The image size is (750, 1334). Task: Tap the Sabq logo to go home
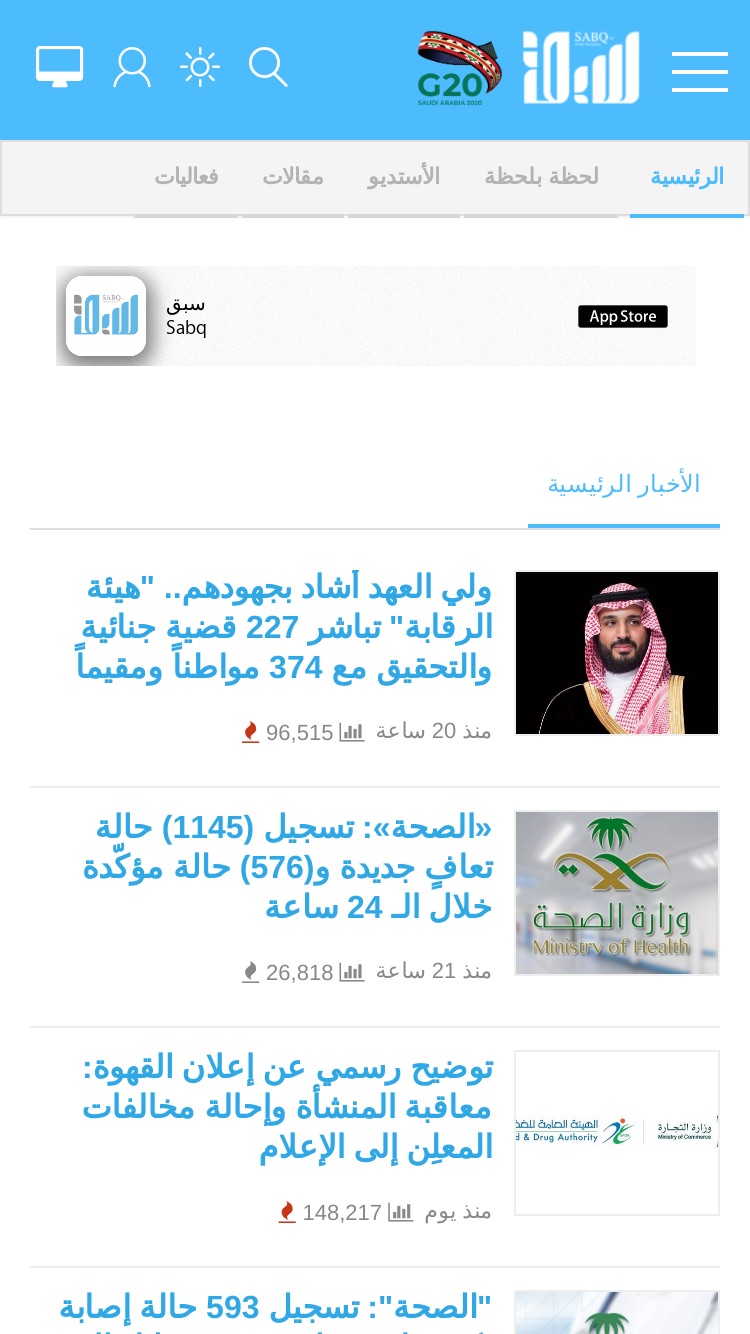pos(581,68)
